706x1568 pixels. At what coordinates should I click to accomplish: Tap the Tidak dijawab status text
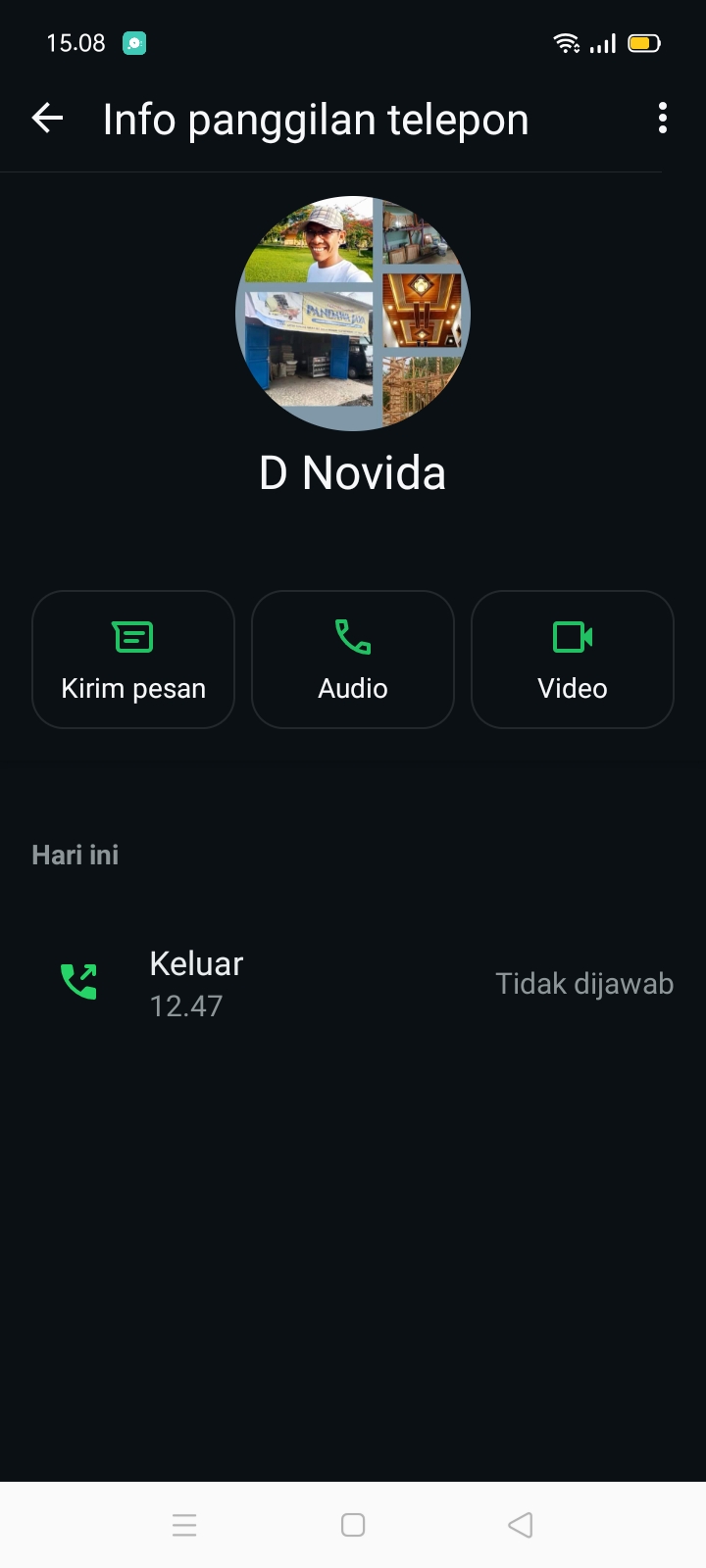tap(584, 983)
